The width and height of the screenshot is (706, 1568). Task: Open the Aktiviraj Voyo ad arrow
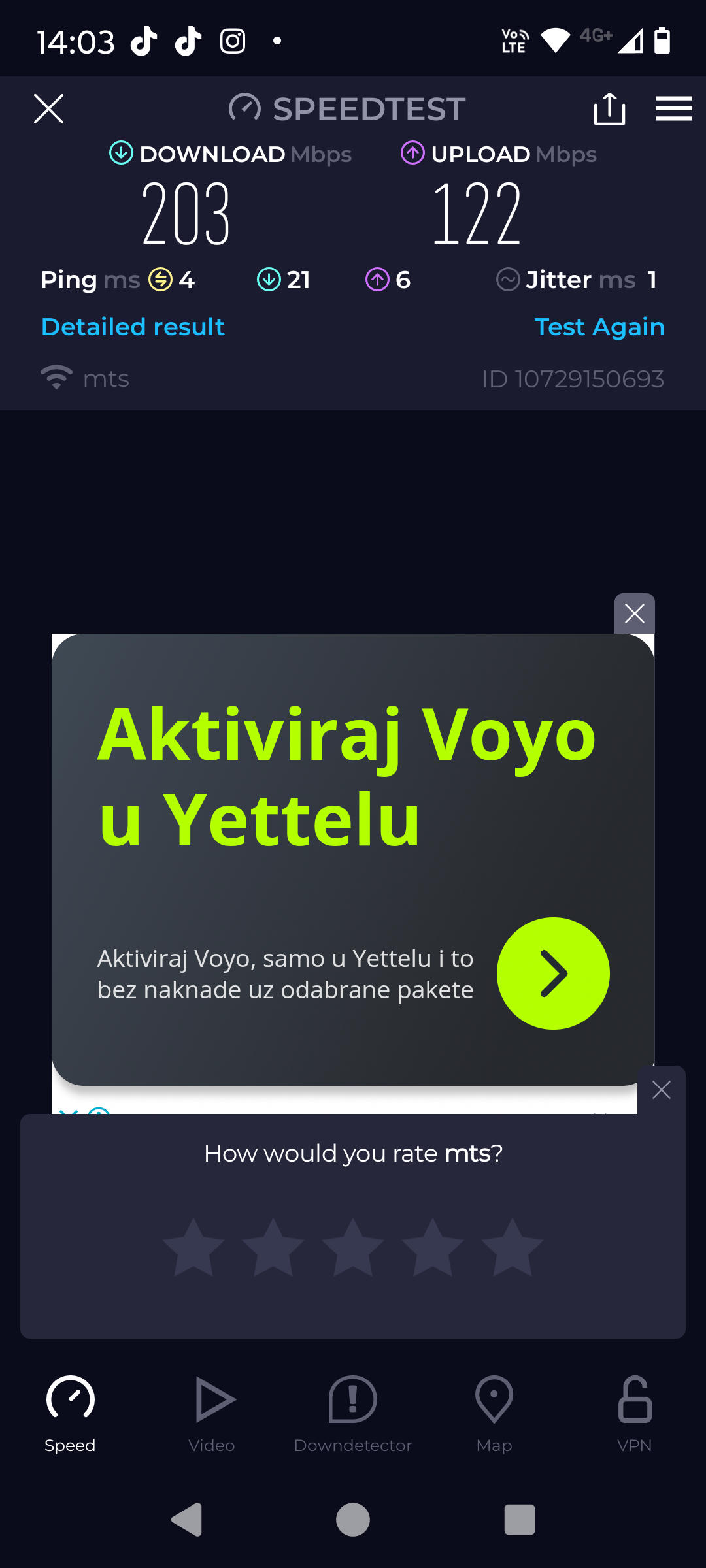(x=553, y=973)
